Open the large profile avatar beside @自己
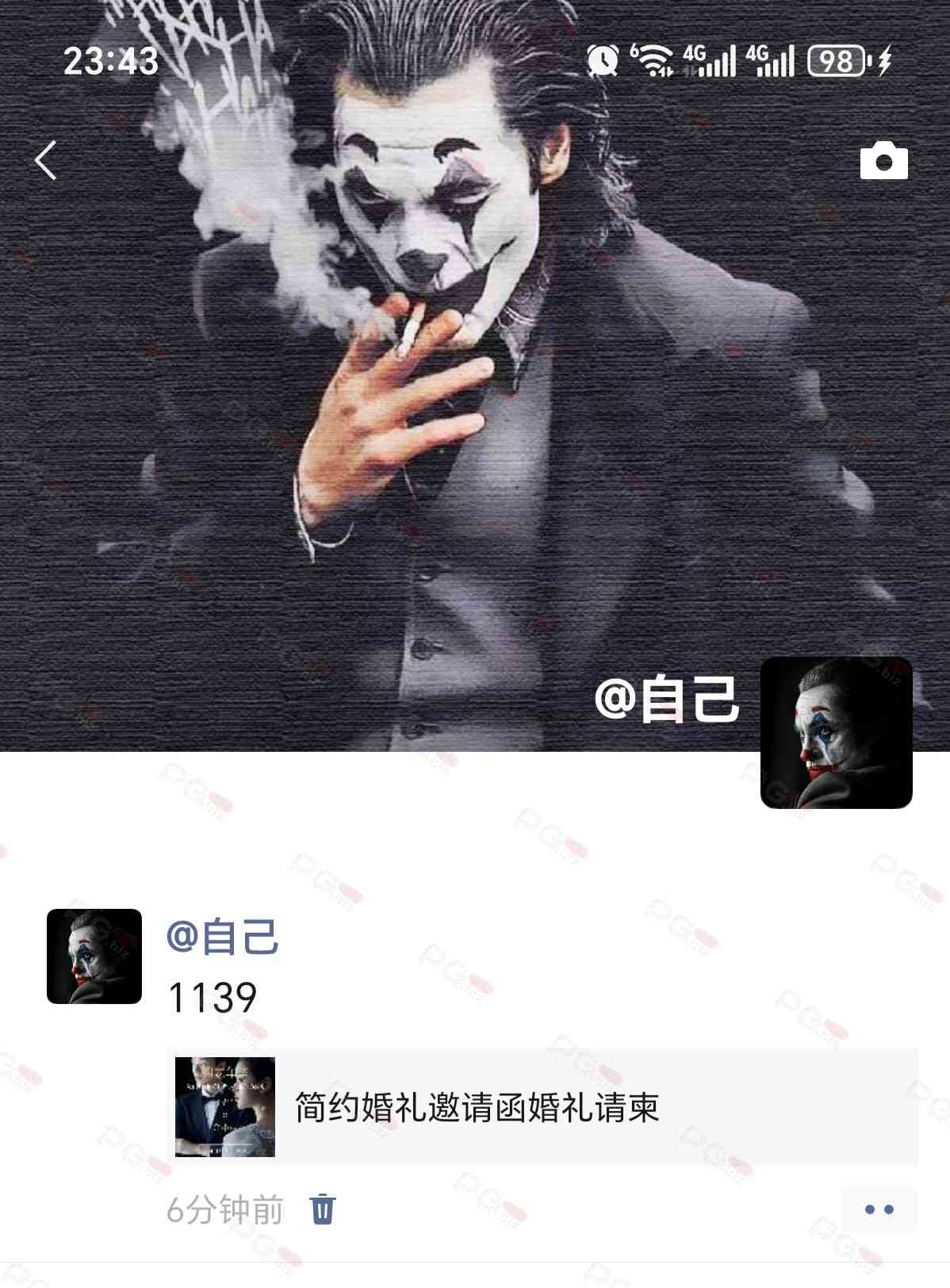Viewport: 950px width, 1288px height. (836, 733)
